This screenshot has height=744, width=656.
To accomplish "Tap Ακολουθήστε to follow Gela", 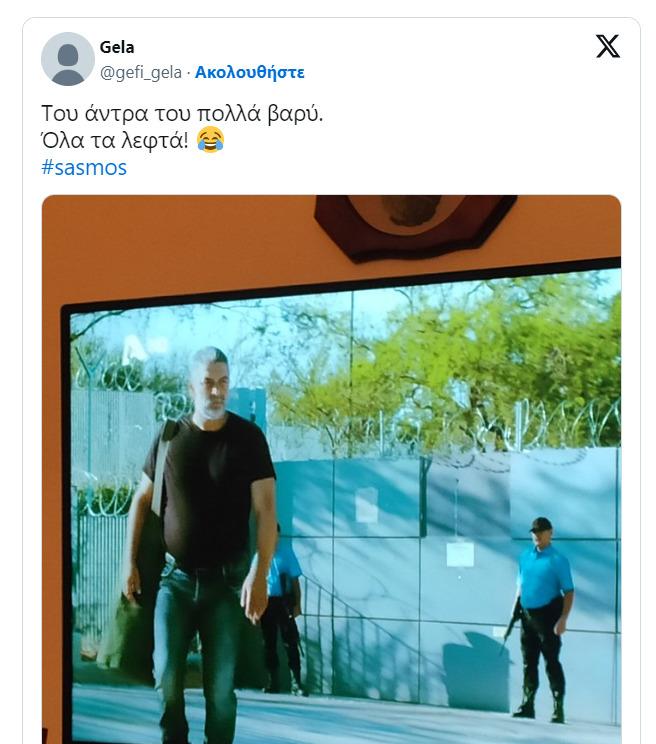I will [x=249, y=72].
